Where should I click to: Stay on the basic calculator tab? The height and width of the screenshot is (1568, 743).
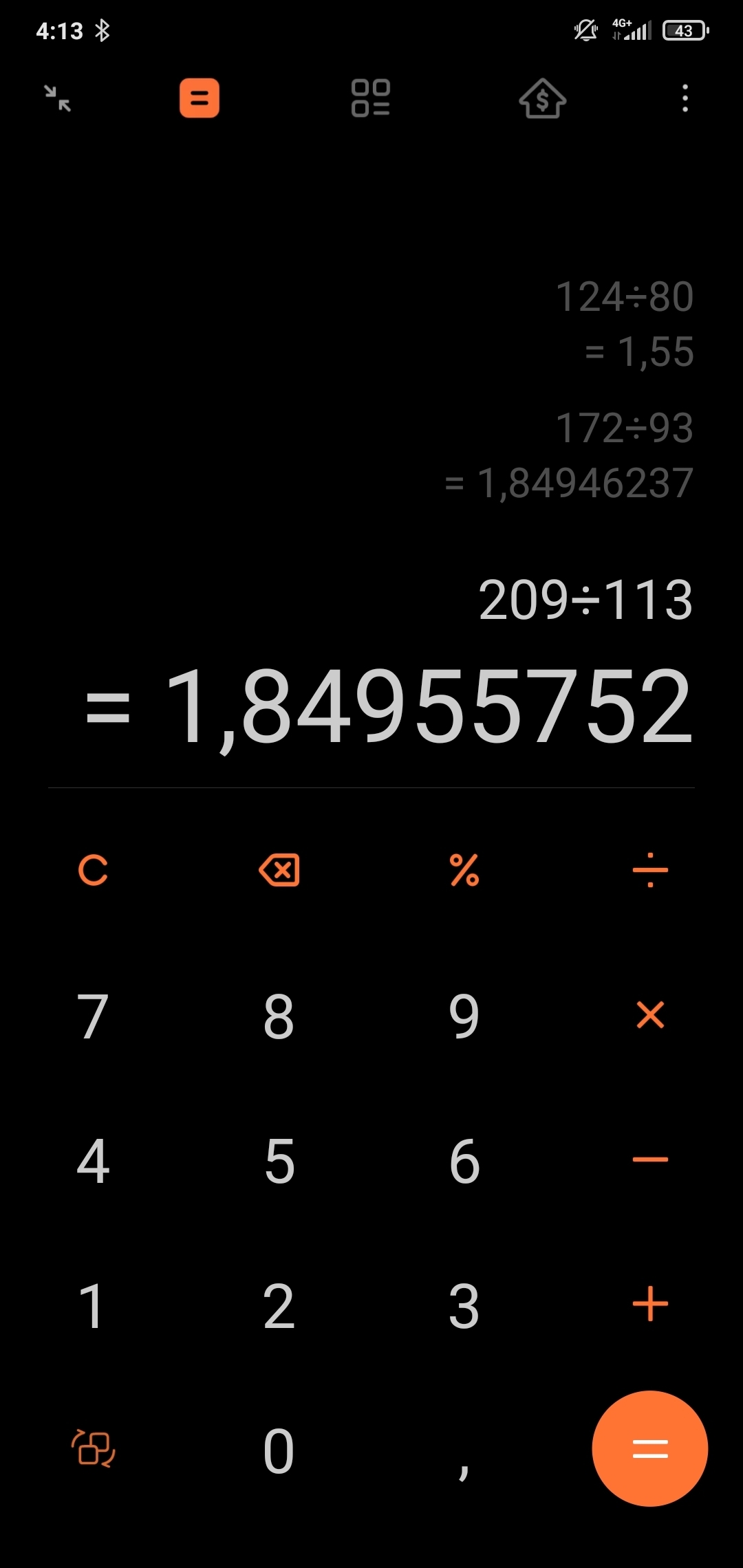200,98
